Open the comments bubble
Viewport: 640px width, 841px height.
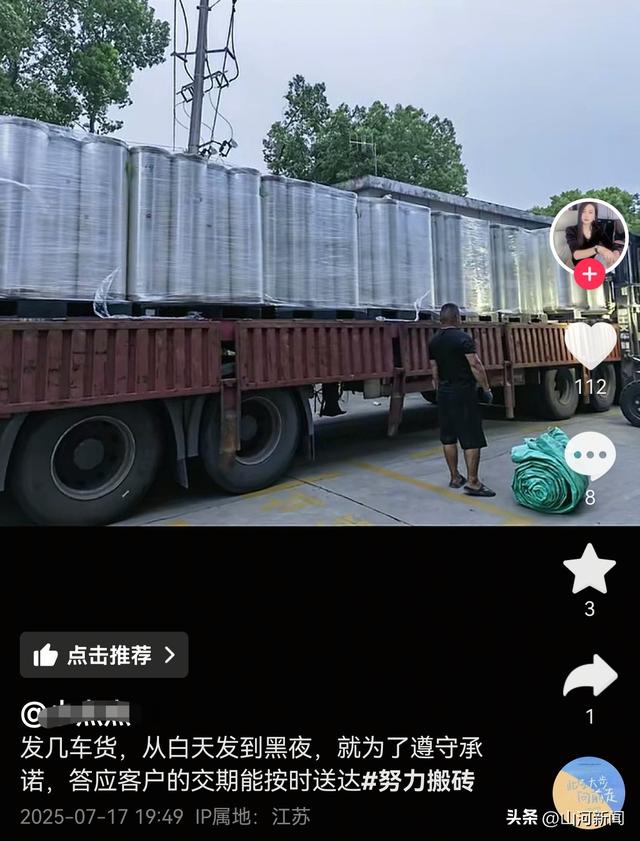tap(590, 455)
